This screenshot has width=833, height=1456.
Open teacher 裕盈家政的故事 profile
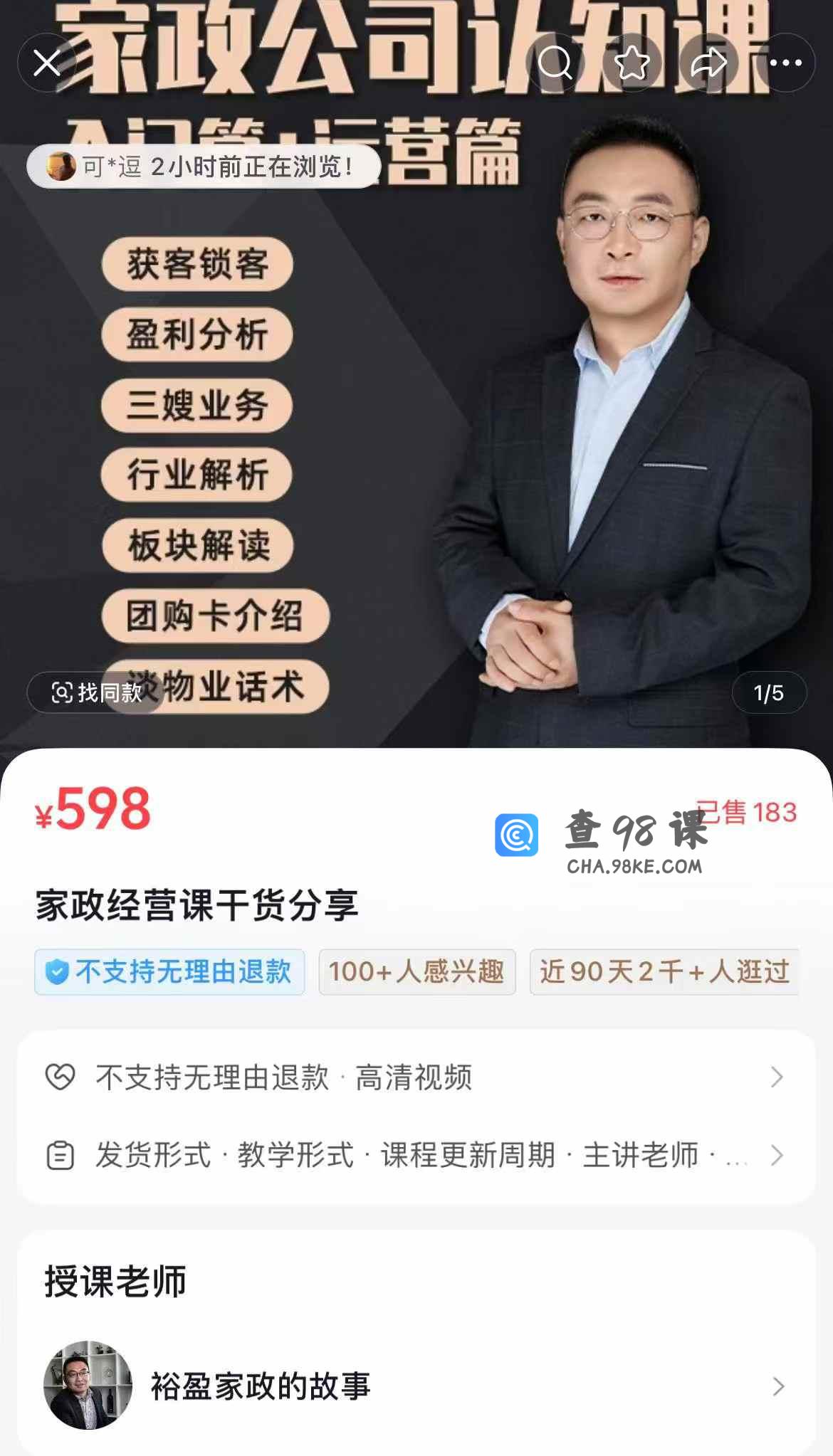416,1386
